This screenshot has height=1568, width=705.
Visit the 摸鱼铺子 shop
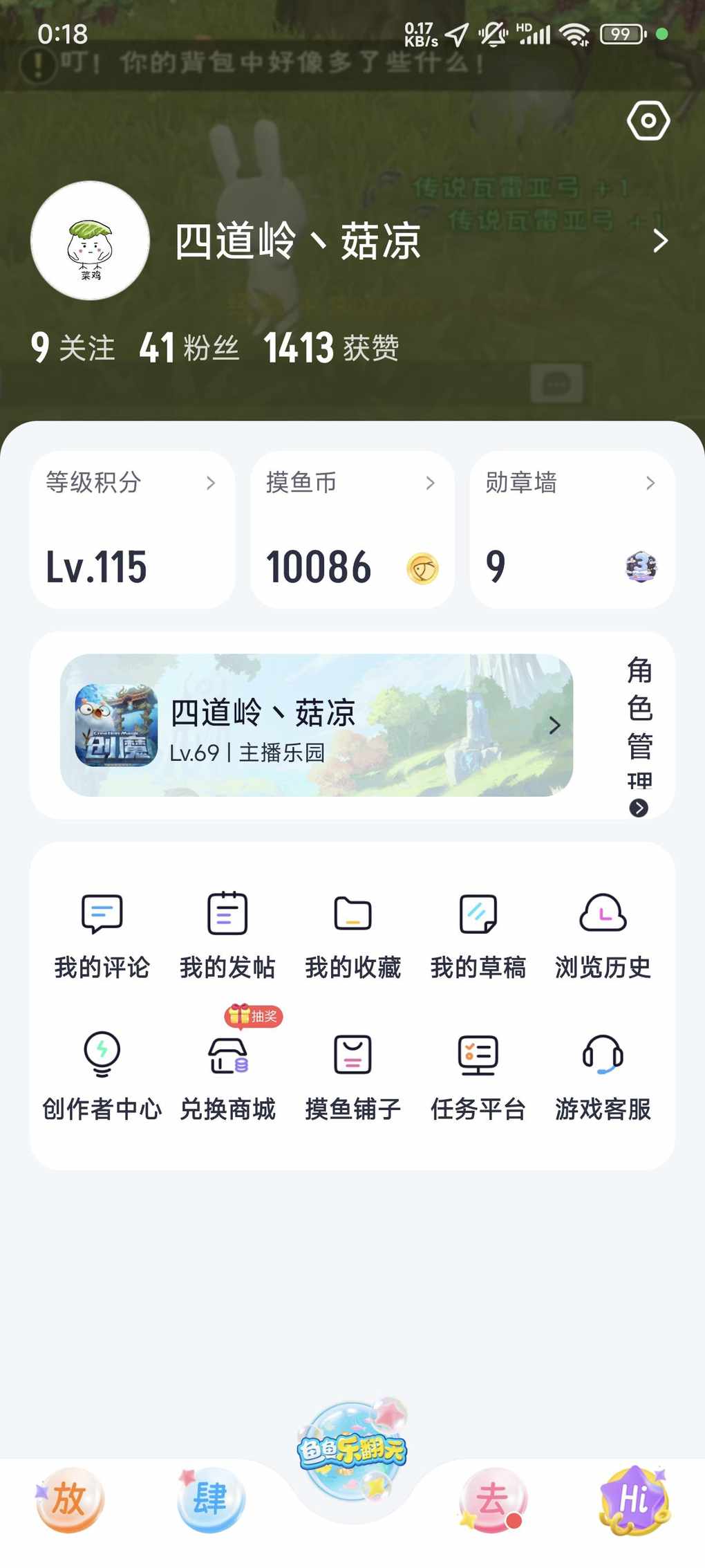click(x=352, y=1076)
